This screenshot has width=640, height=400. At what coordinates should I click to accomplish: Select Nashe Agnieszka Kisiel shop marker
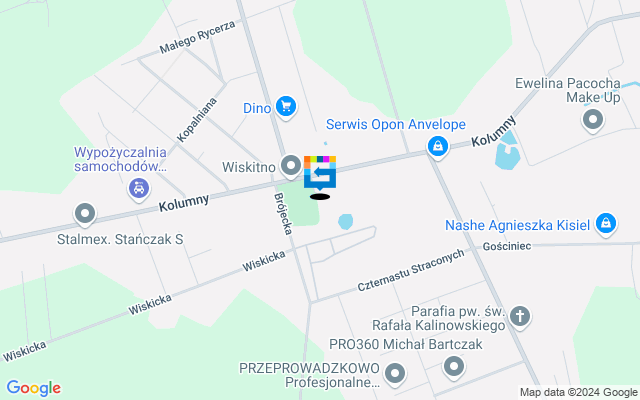point(604,225)
